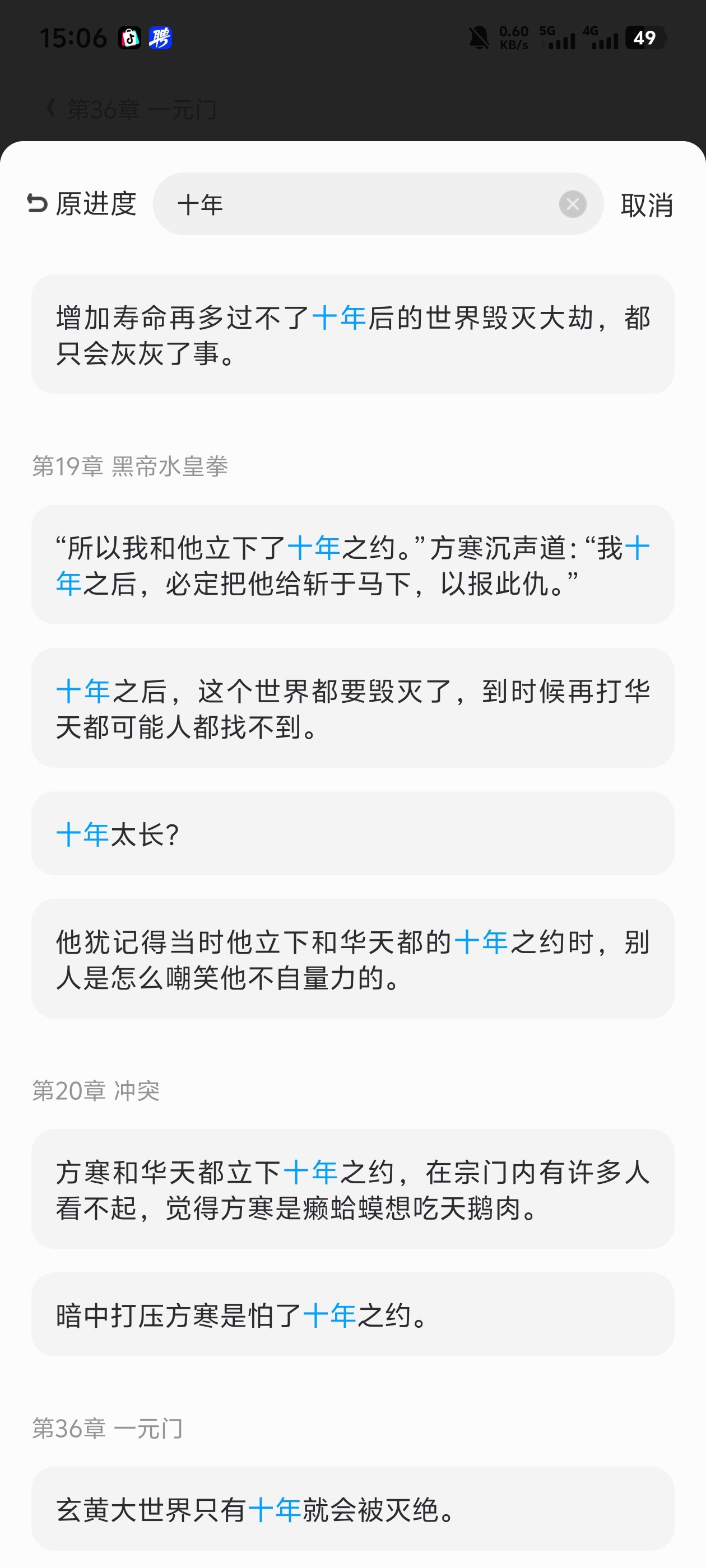Cancel the search with 取消
This screenshot has width=706, height=1568.
pos(646,205)
